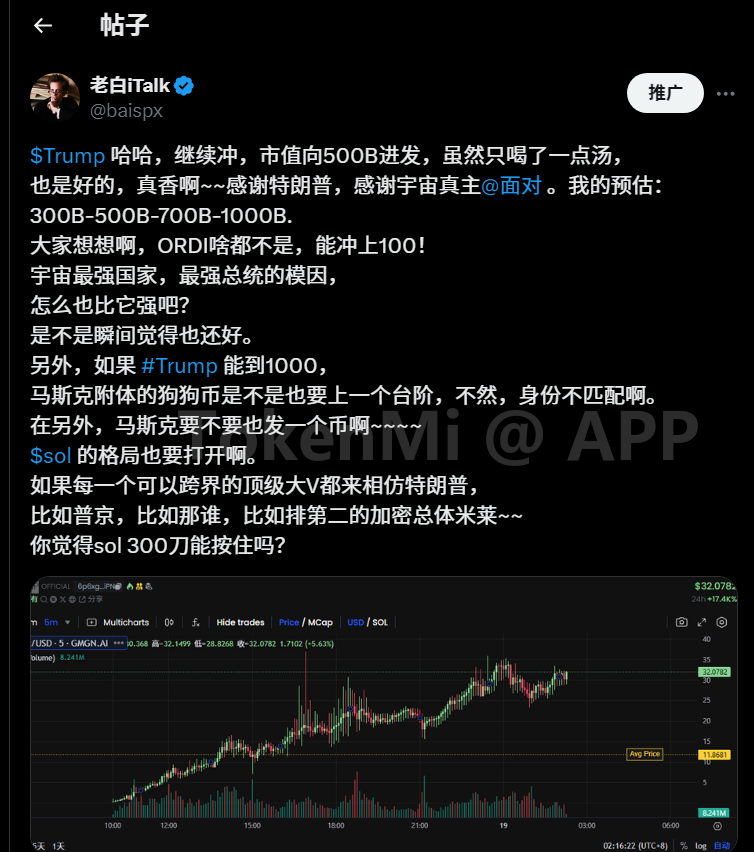Open the @面对 mention link
Image resolution: width=754 pixels, height=852 pixels.
pyautogui.click(x=512, y=186)
